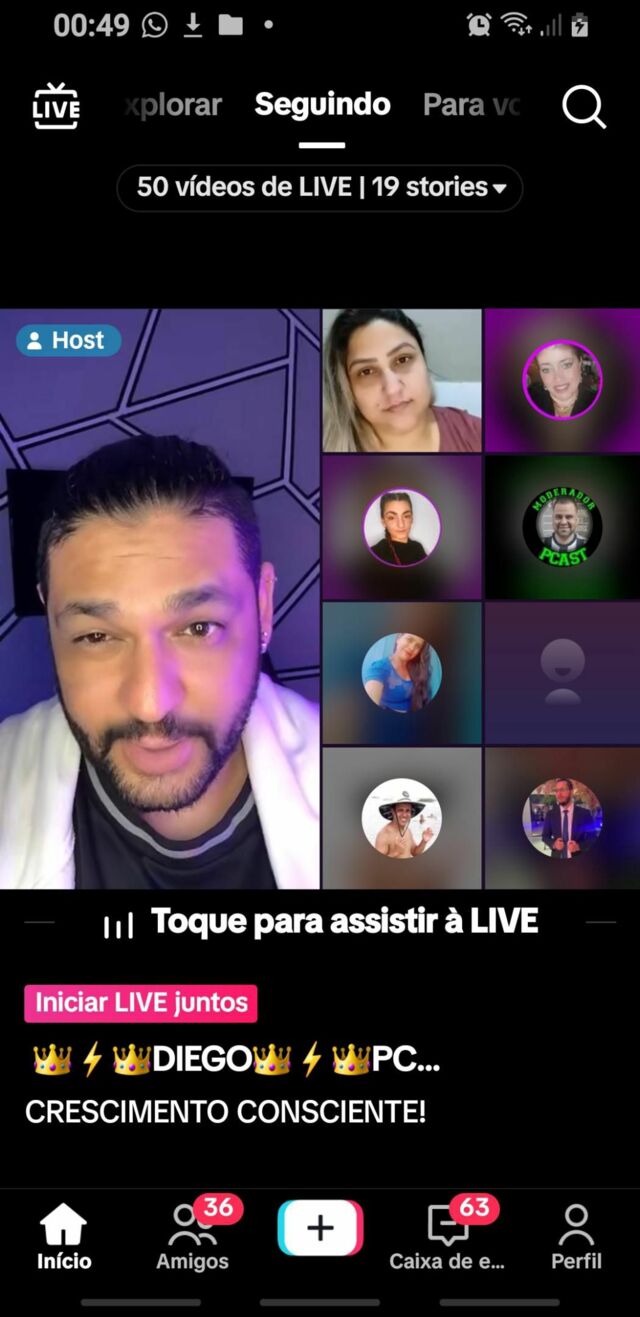
Task: Tap Iniciar LIVE juntos
Action: [141, 1003]
